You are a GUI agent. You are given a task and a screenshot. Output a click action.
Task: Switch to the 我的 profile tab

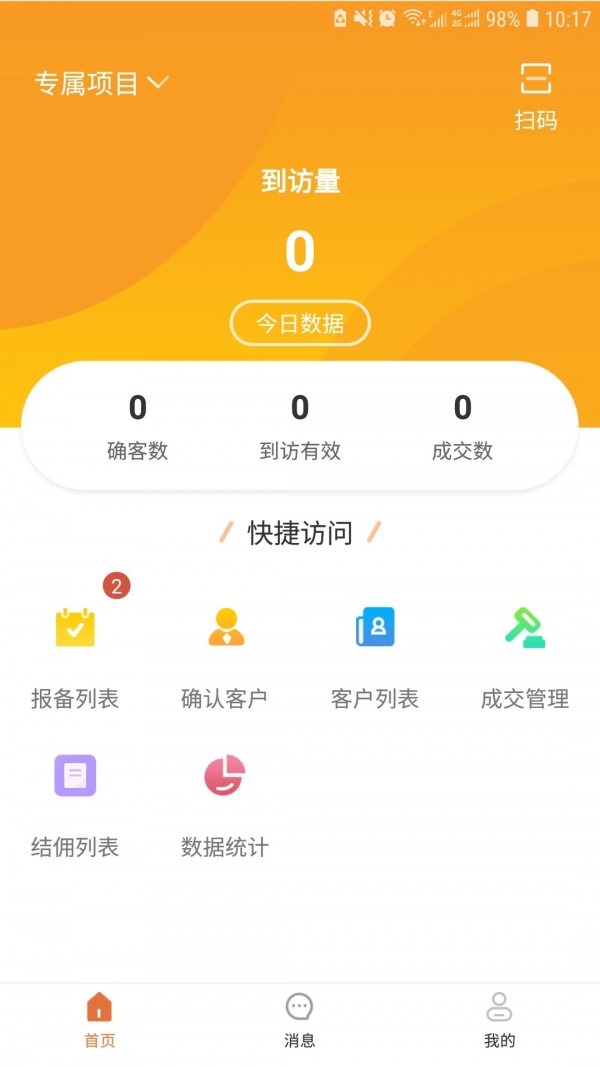click(x=499, y=1020)
